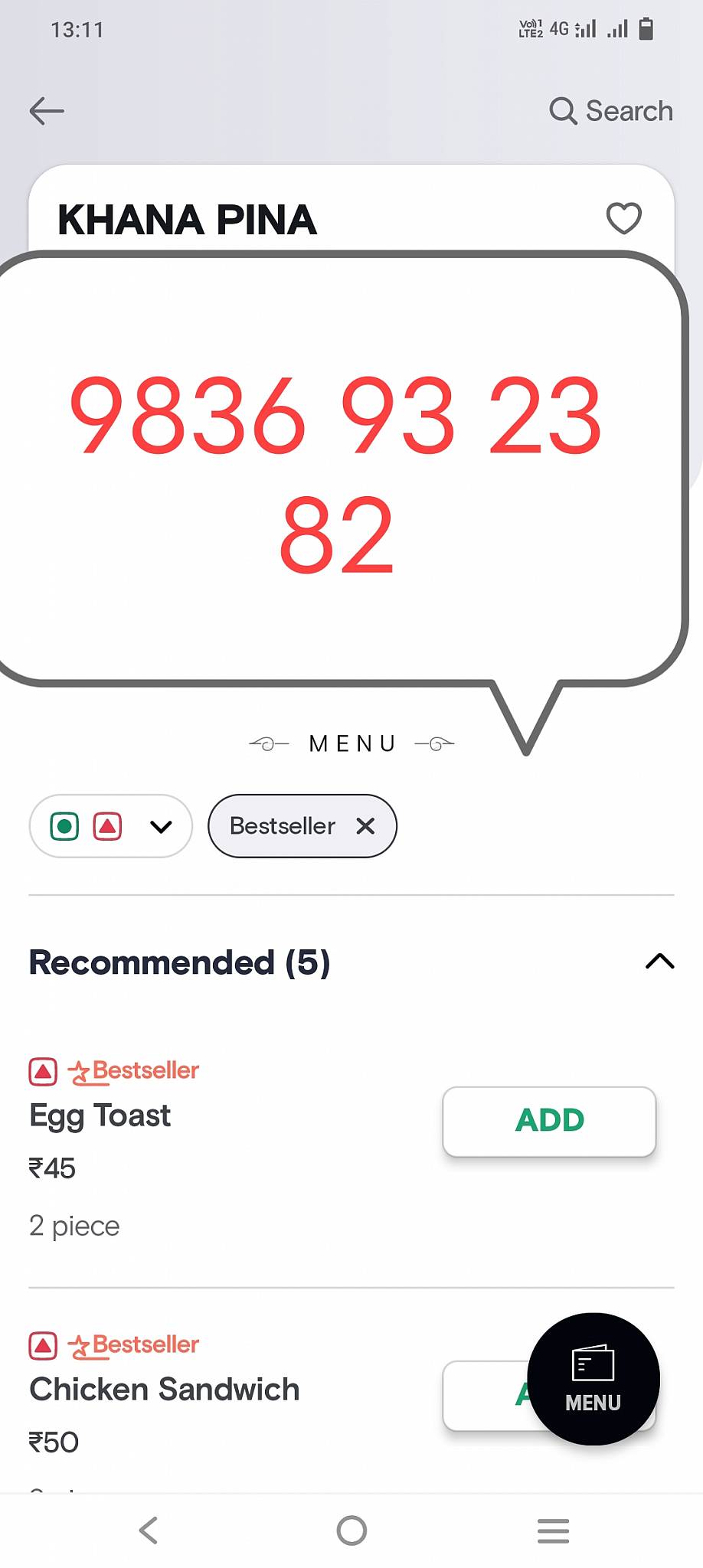Select the MENU label under the popup
The width and height of the screenshot is (703, 1568).
[x=351, y=743]
